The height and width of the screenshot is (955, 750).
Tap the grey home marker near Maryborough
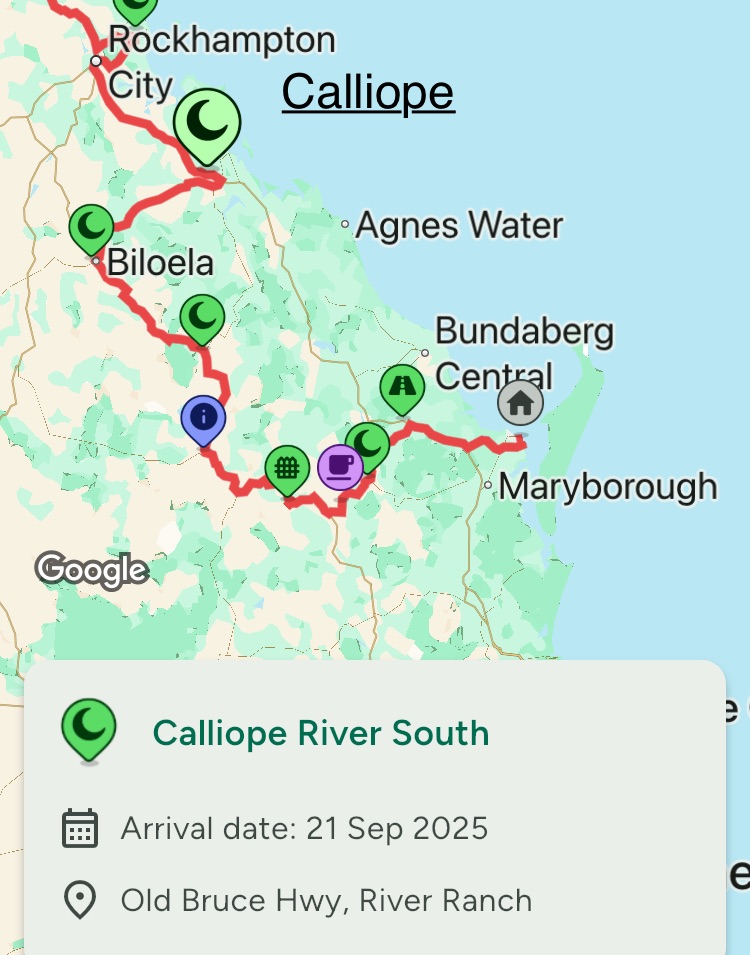(x=520, y=403)
